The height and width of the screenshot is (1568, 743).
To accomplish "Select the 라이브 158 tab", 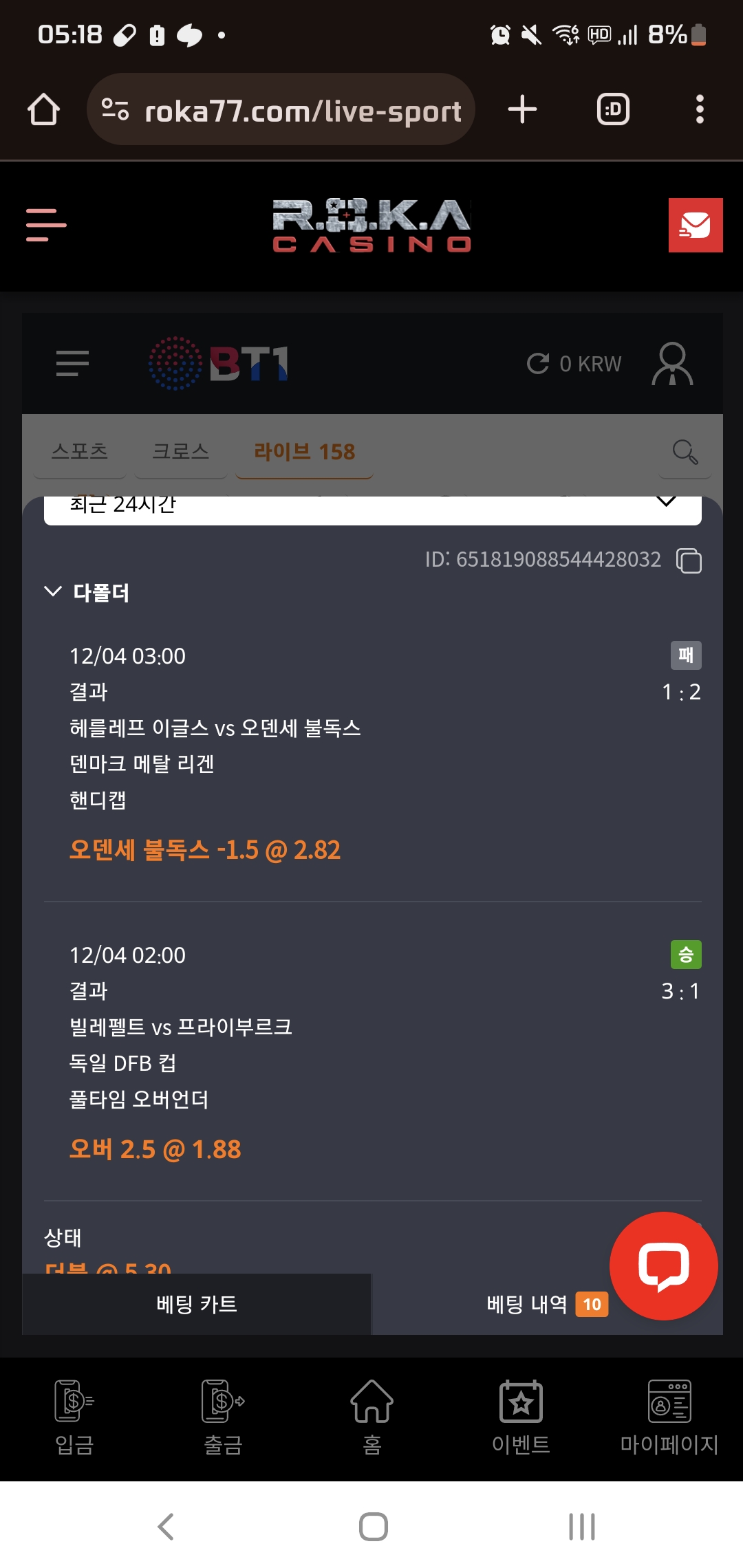I will (304, 451).
